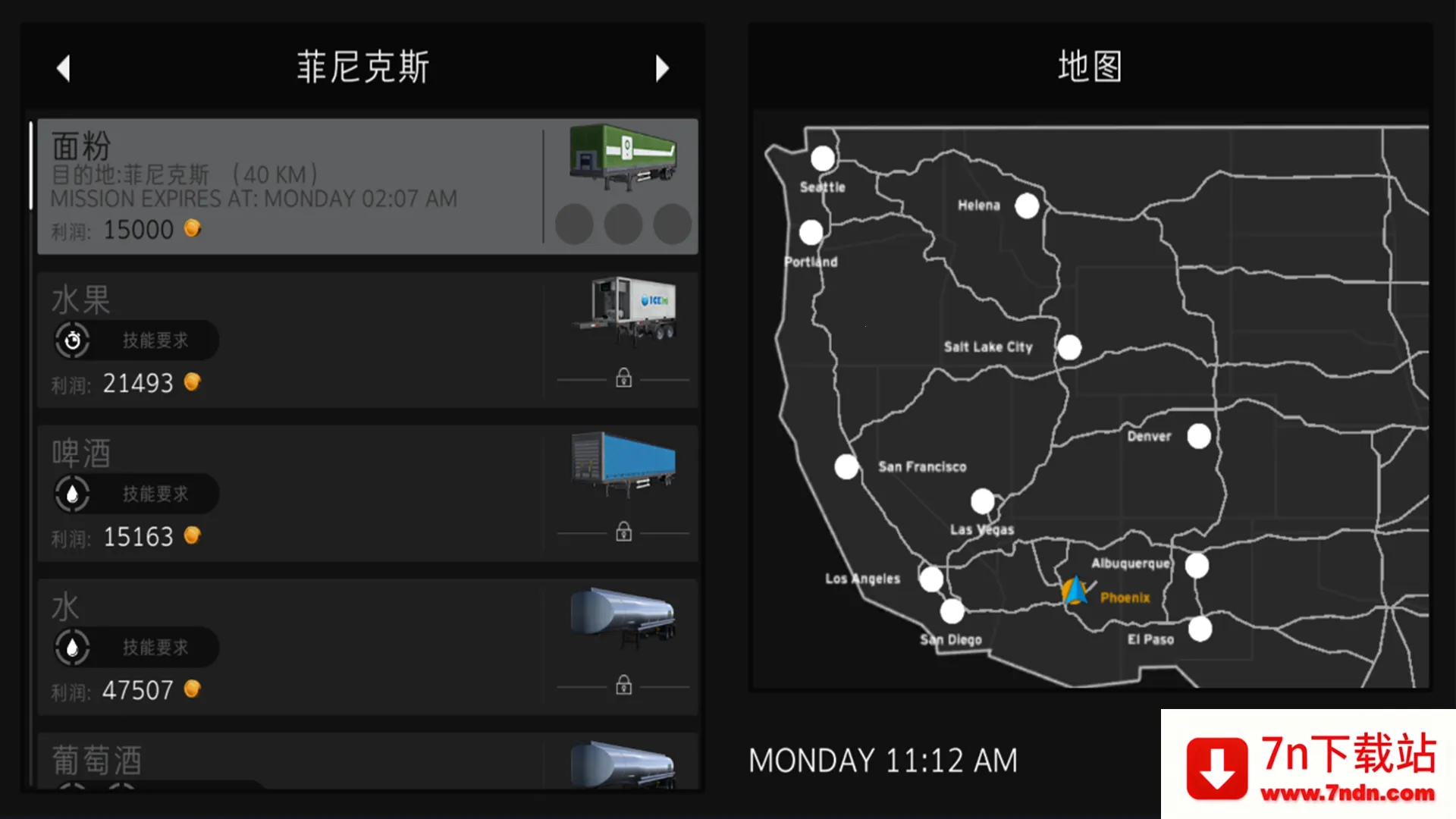Go to the next city with right arrow
Viewport: 1456px width, 819px height.
tap(662, 68)
